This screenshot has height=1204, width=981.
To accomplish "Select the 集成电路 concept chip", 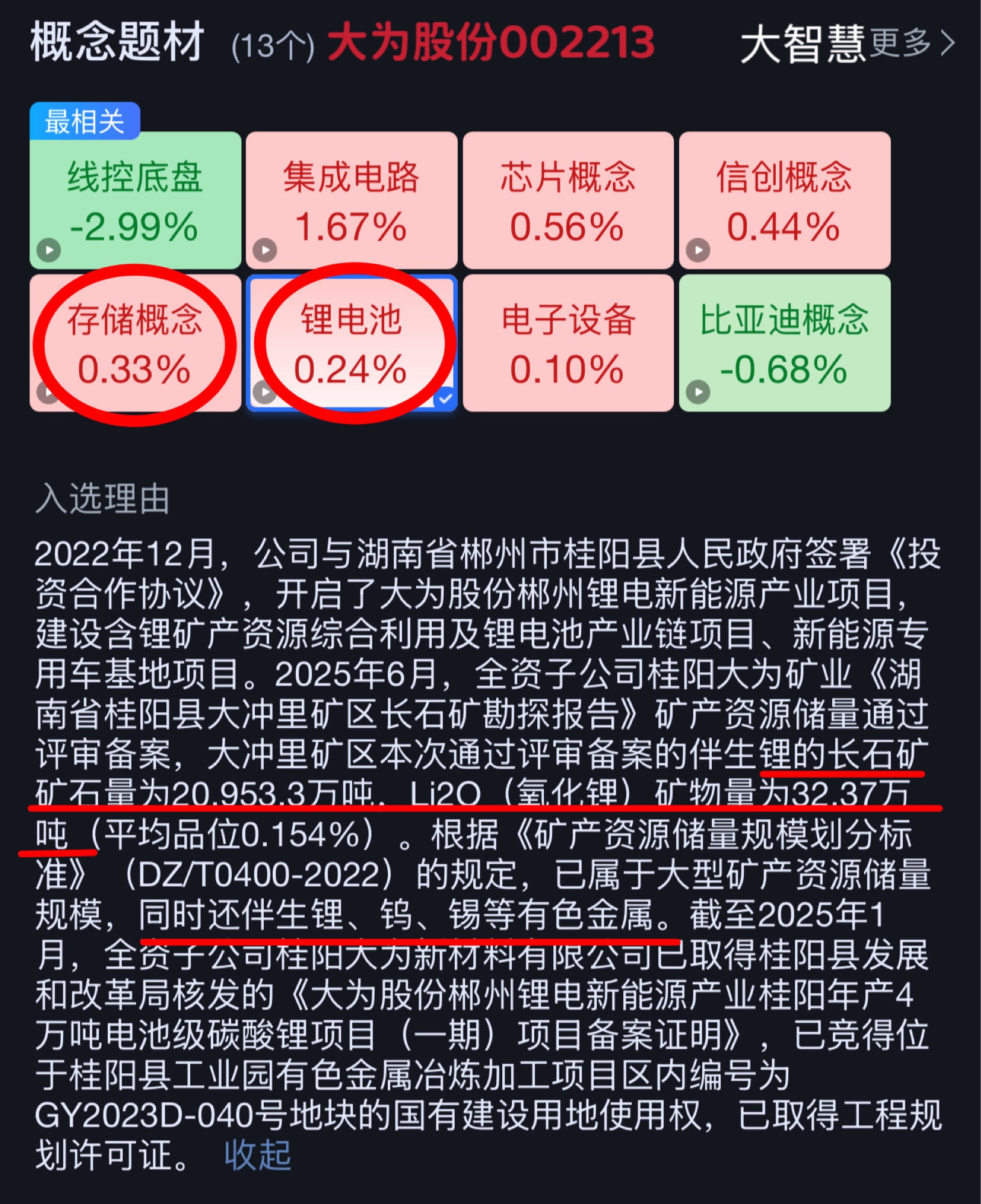I will click(x=351, y=200).
